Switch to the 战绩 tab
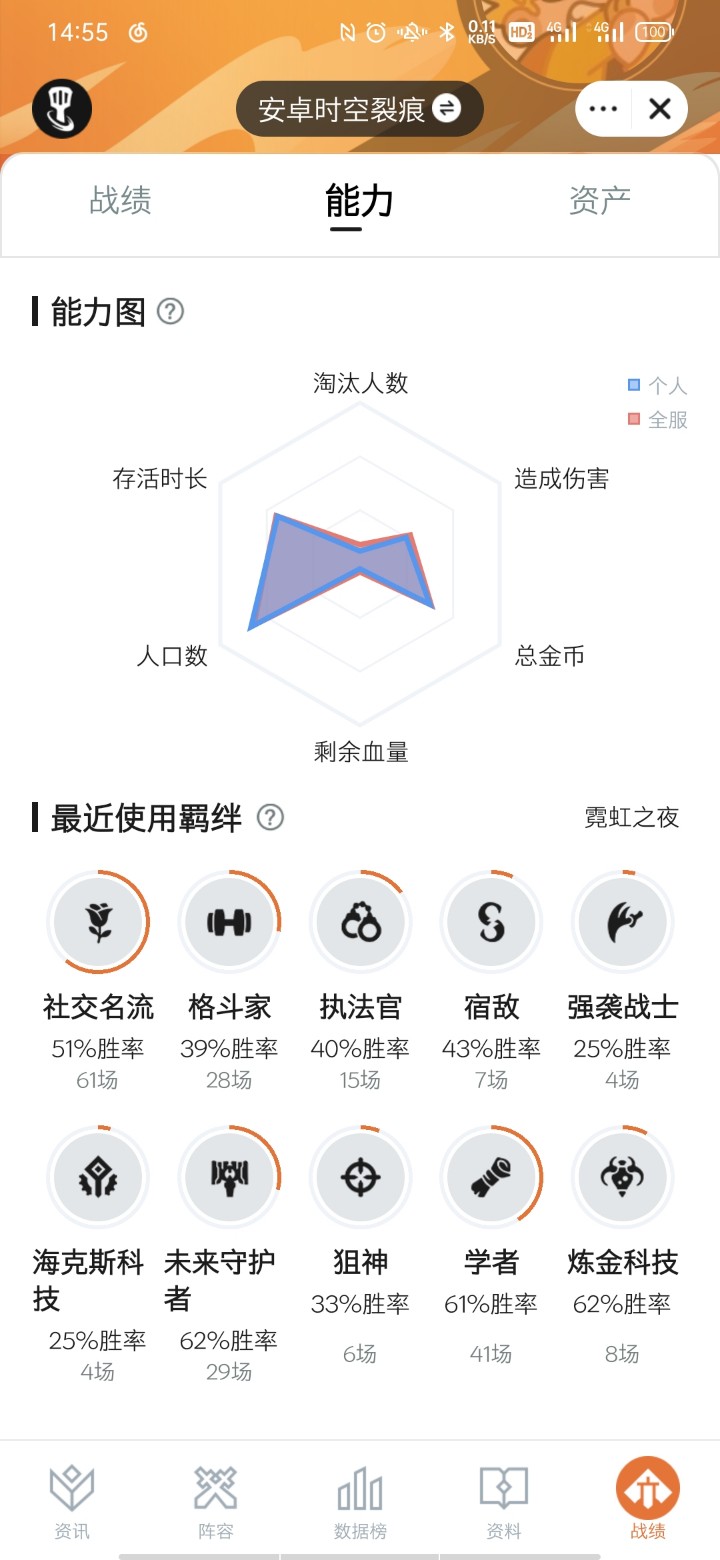Screen dimensions: 720x1560 [x=120, y=200]
